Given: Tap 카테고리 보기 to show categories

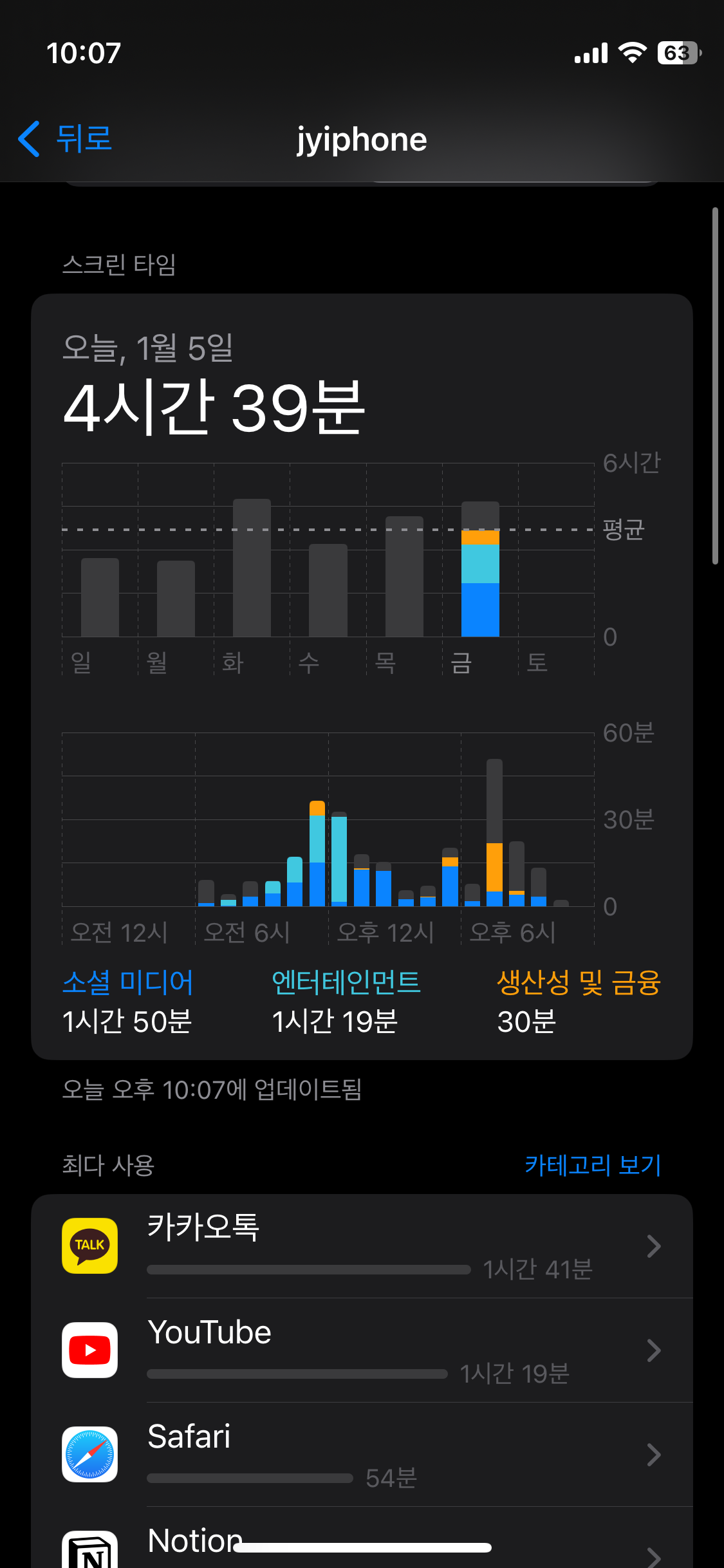Looking at the screenshot, I should [593, 1164].
